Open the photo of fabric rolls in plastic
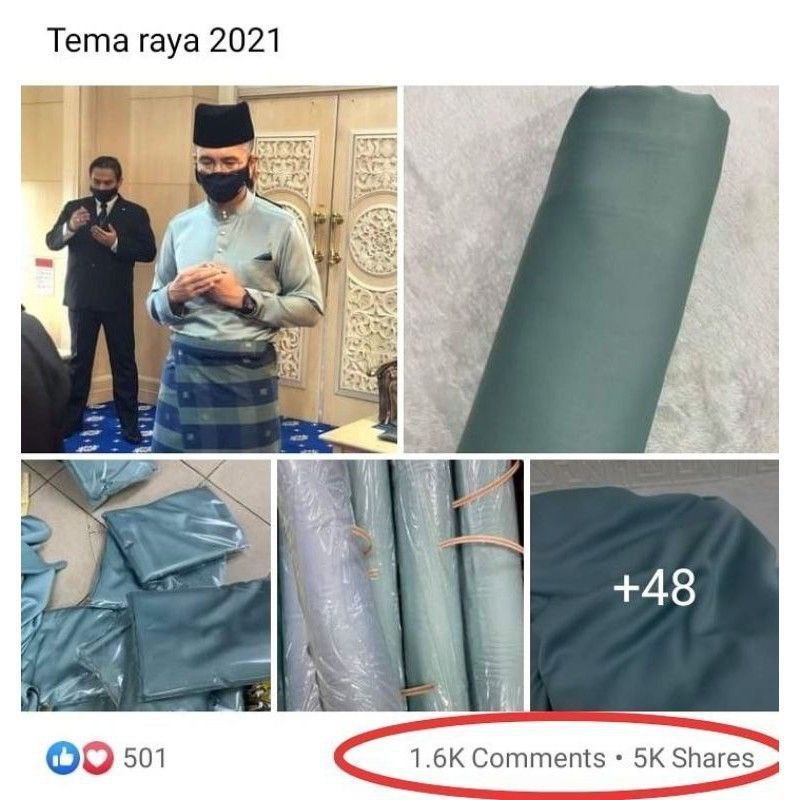Viewport: 800px width, 800px height. tap(400, 585)
